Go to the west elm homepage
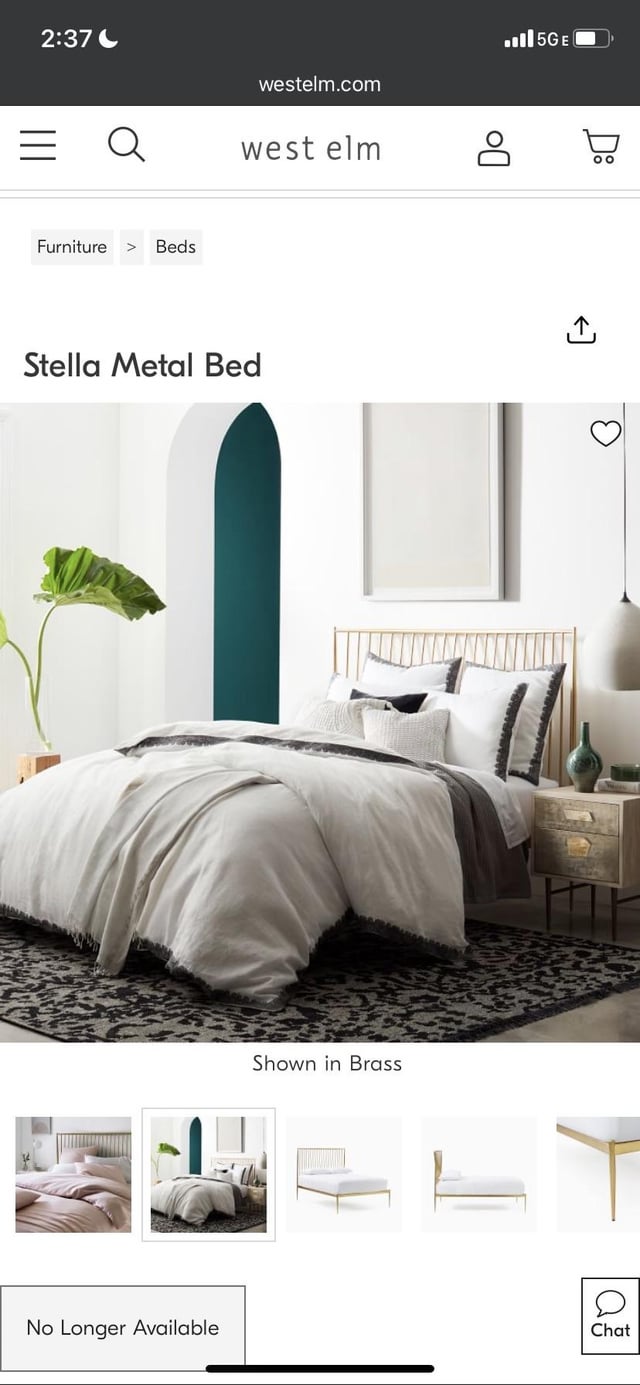 pos(311,149)
